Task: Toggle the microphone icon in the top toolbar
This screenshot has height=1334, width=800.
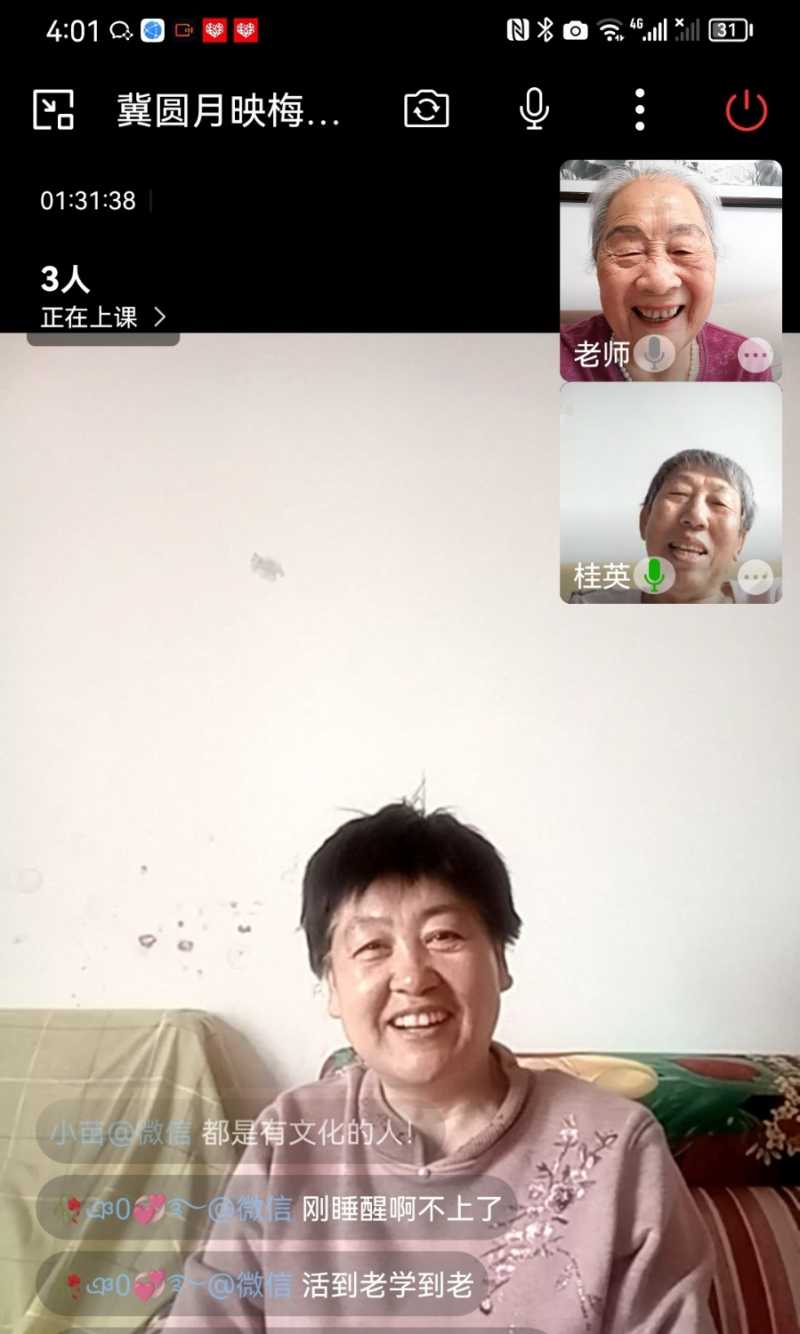Action: (534, 108)
